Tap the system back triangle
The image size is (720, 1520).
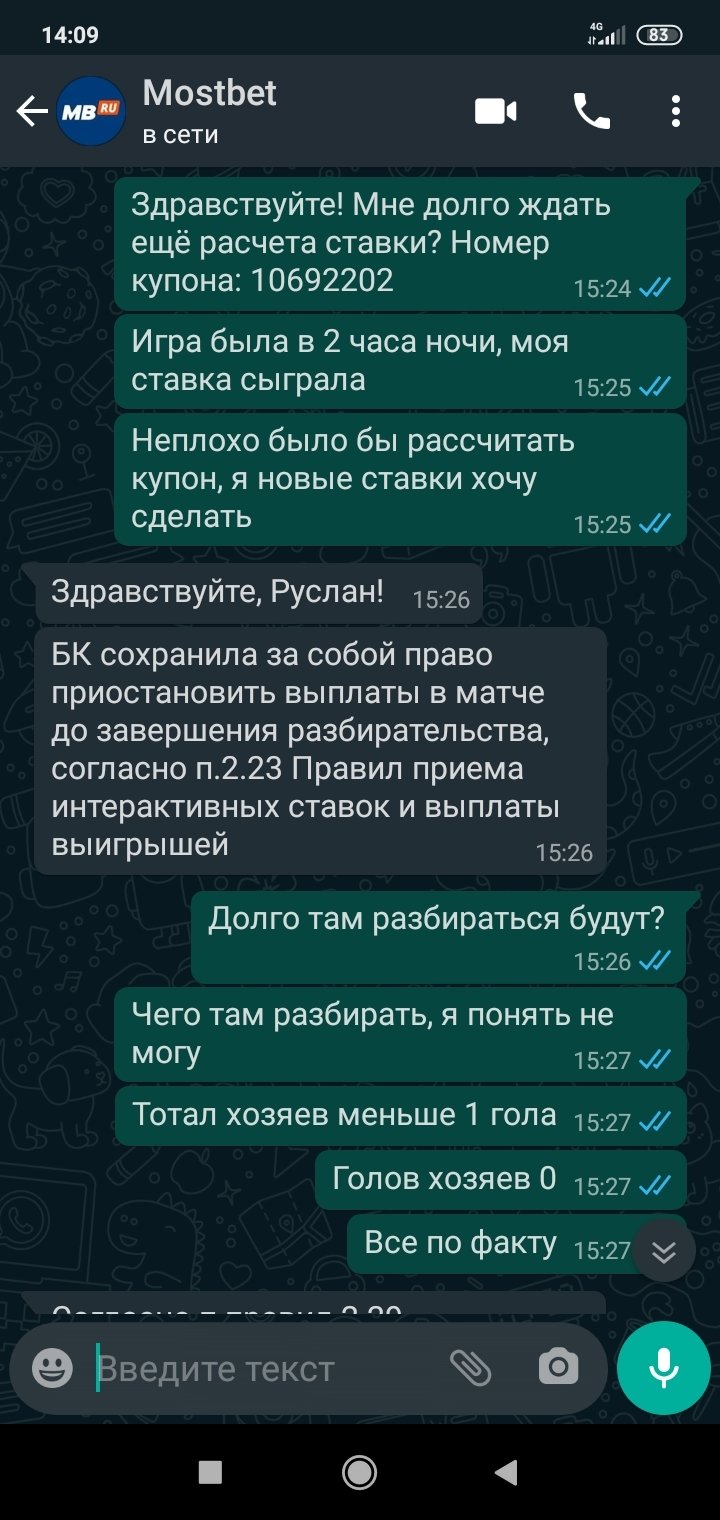(506, 1471)
